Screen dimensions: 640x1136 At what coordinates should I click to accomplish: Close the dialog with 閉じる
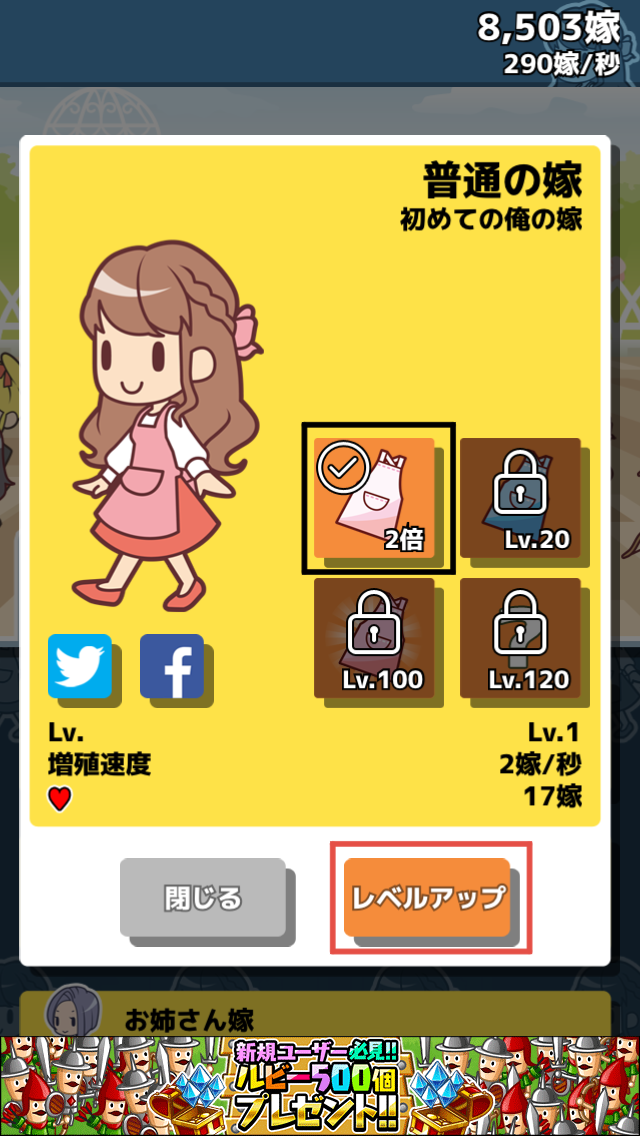click(x=203, y=897)
